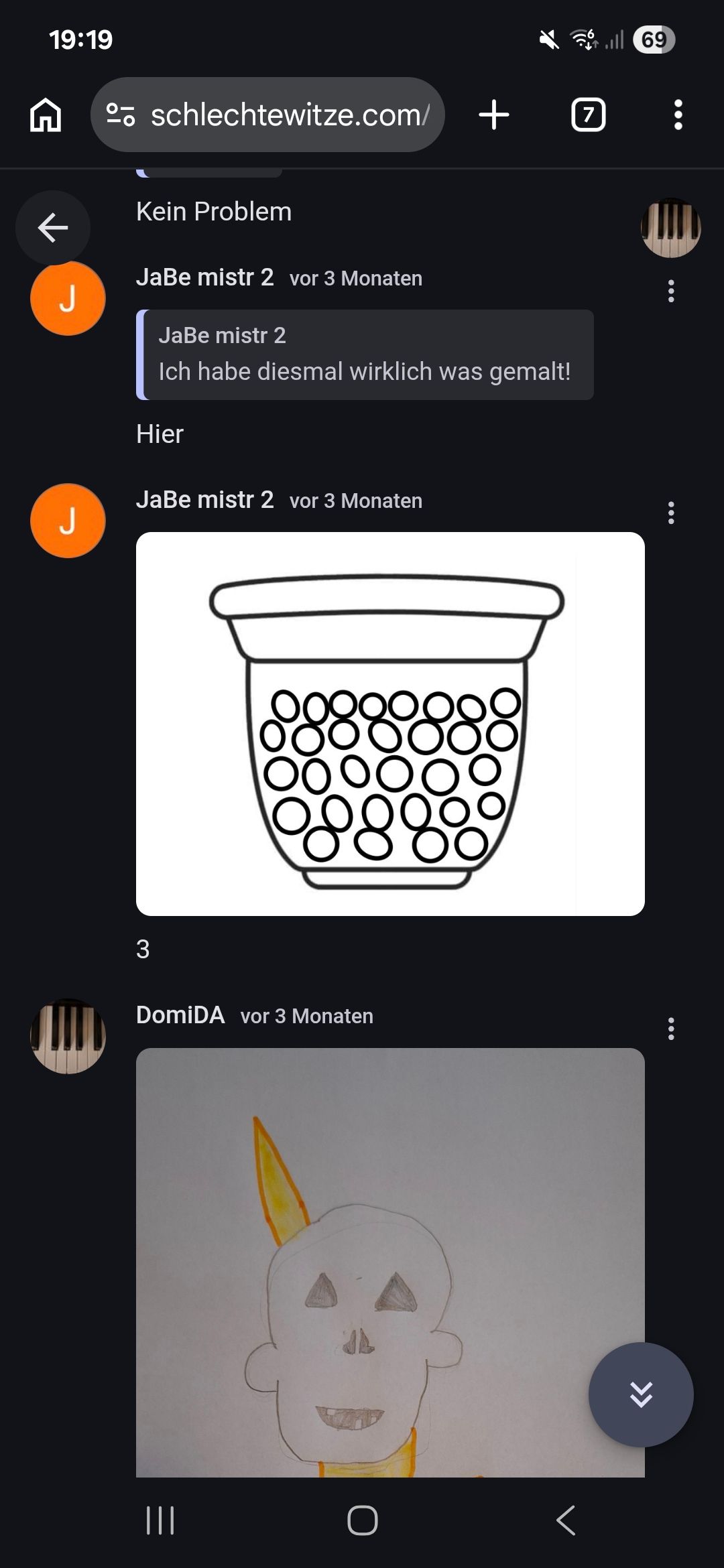Open JaBe mistr 2's profile by the "Hier" comment
The width and height of the screenshot is (724, 1568).
pyautogui.click(x=68, y=299)
